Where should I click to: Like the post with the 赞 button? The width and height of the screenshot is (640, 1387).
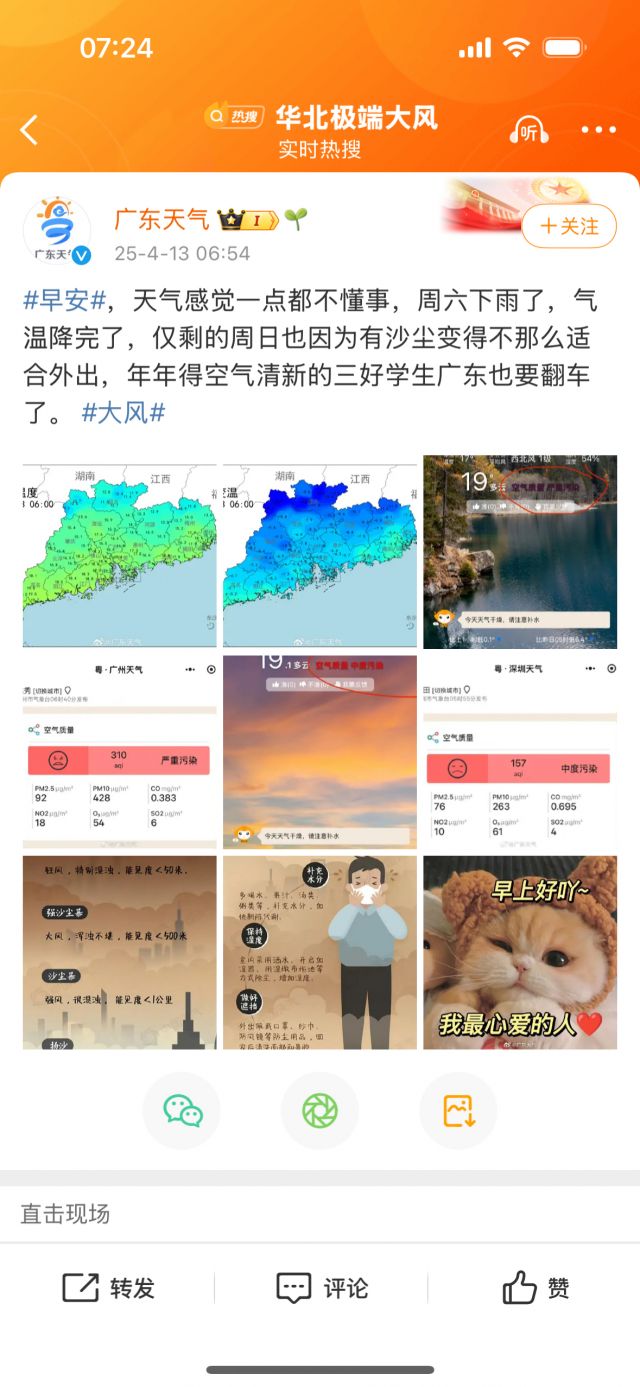click(535, 1288)
